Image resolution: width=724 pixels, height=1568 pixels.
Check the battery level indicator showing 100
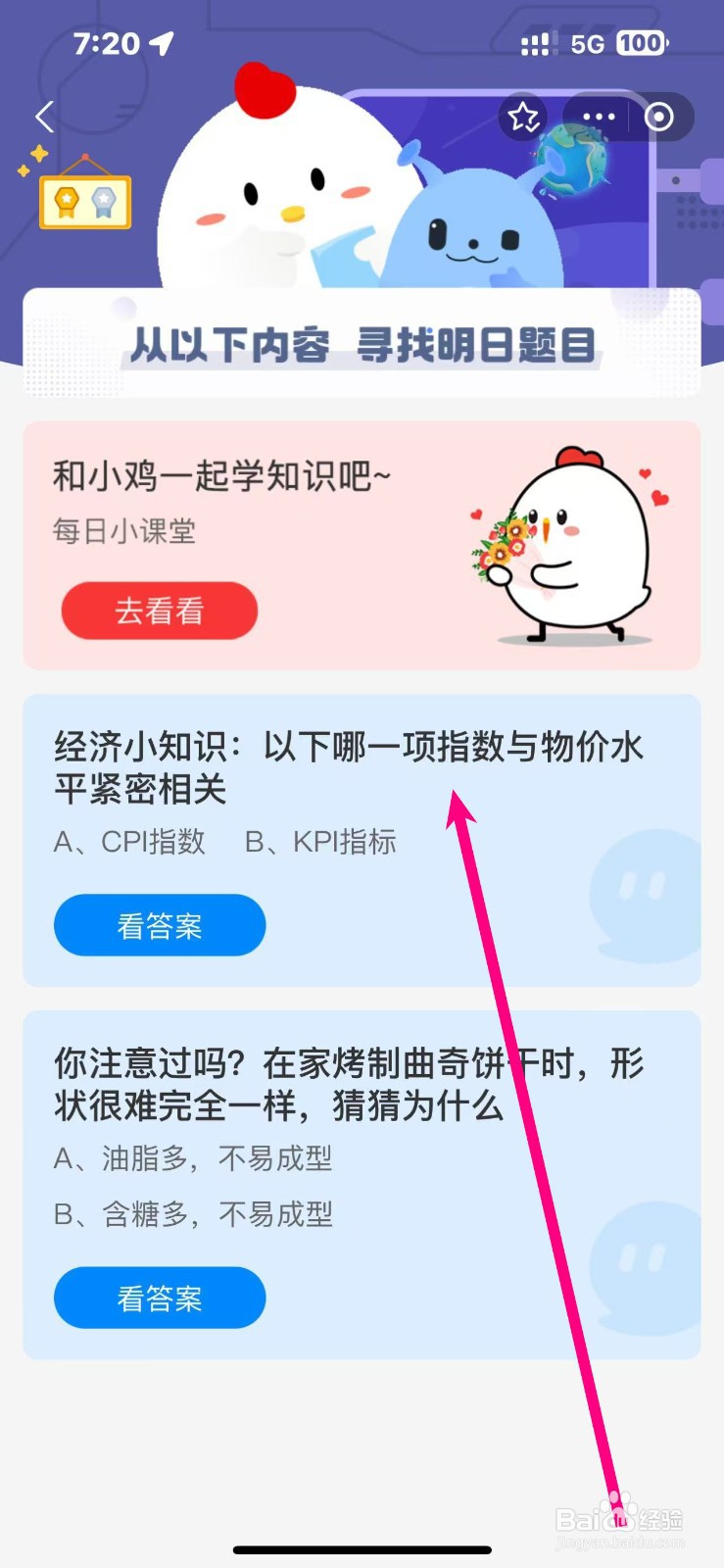(642, 43)
